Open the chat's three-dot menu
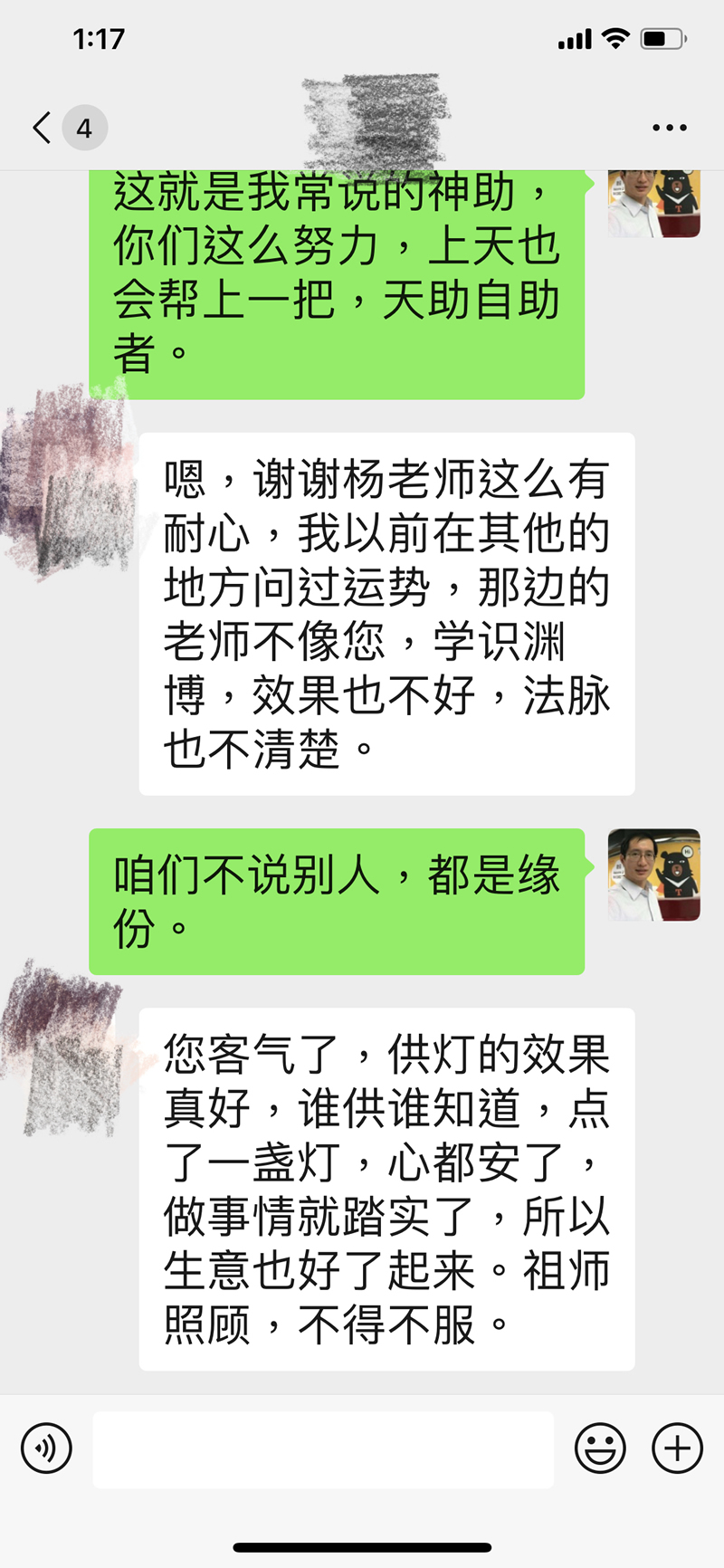This screenshot has width=724, height=1568. (670, 128)
